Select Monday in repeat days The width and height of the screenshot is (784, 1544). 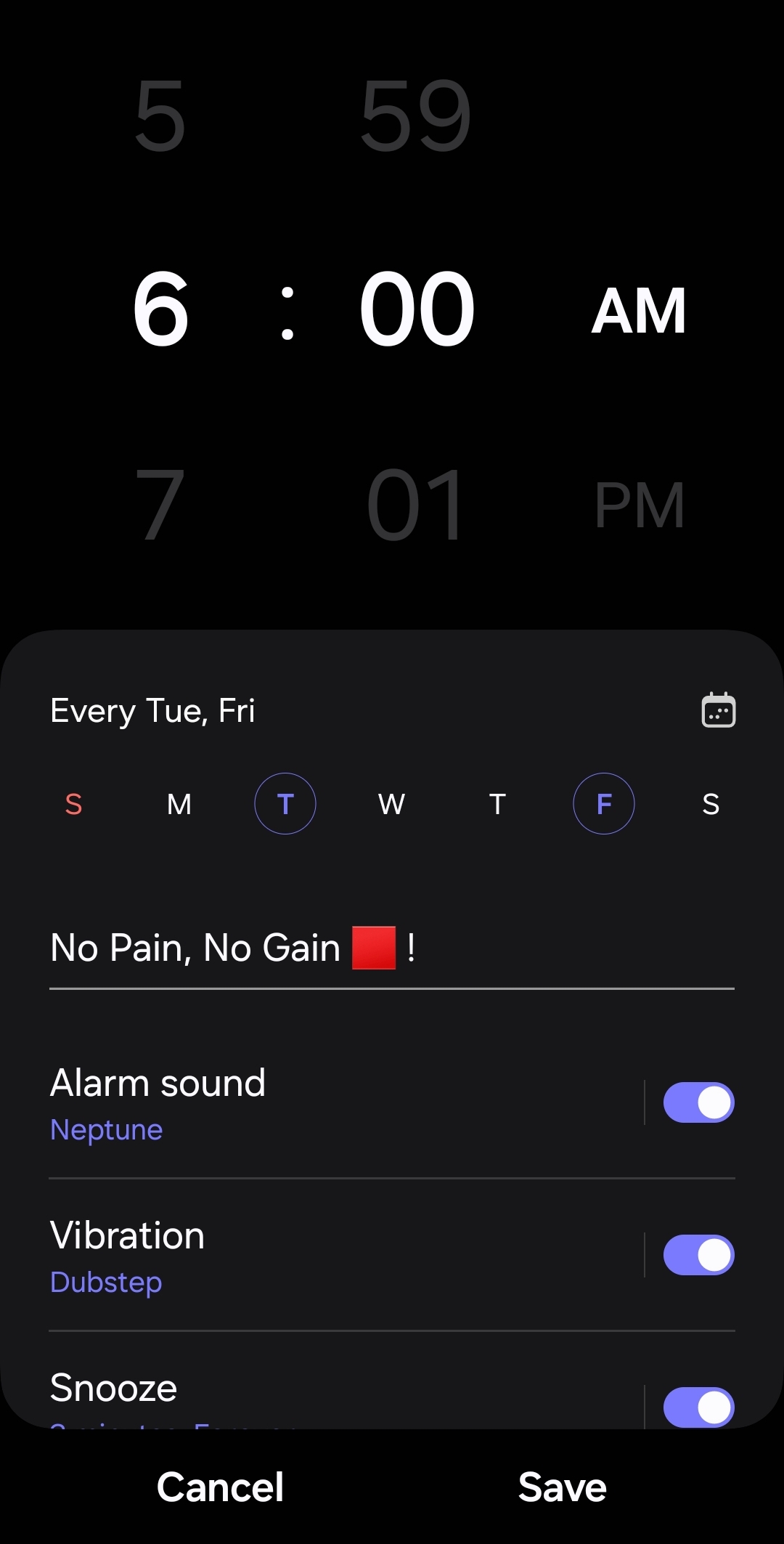(x=179, y=804)
